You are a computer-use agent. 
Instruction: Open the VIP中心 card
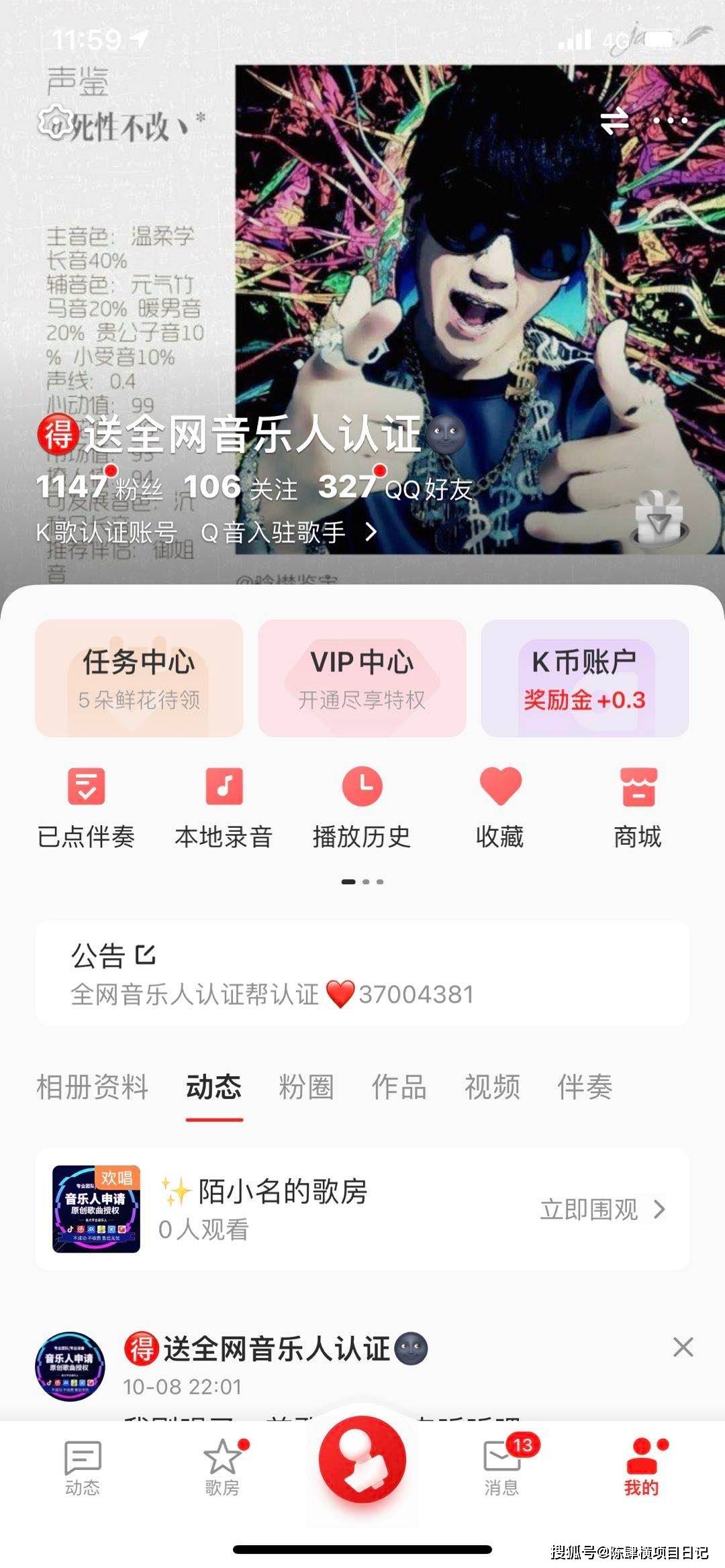click(362, 678)
